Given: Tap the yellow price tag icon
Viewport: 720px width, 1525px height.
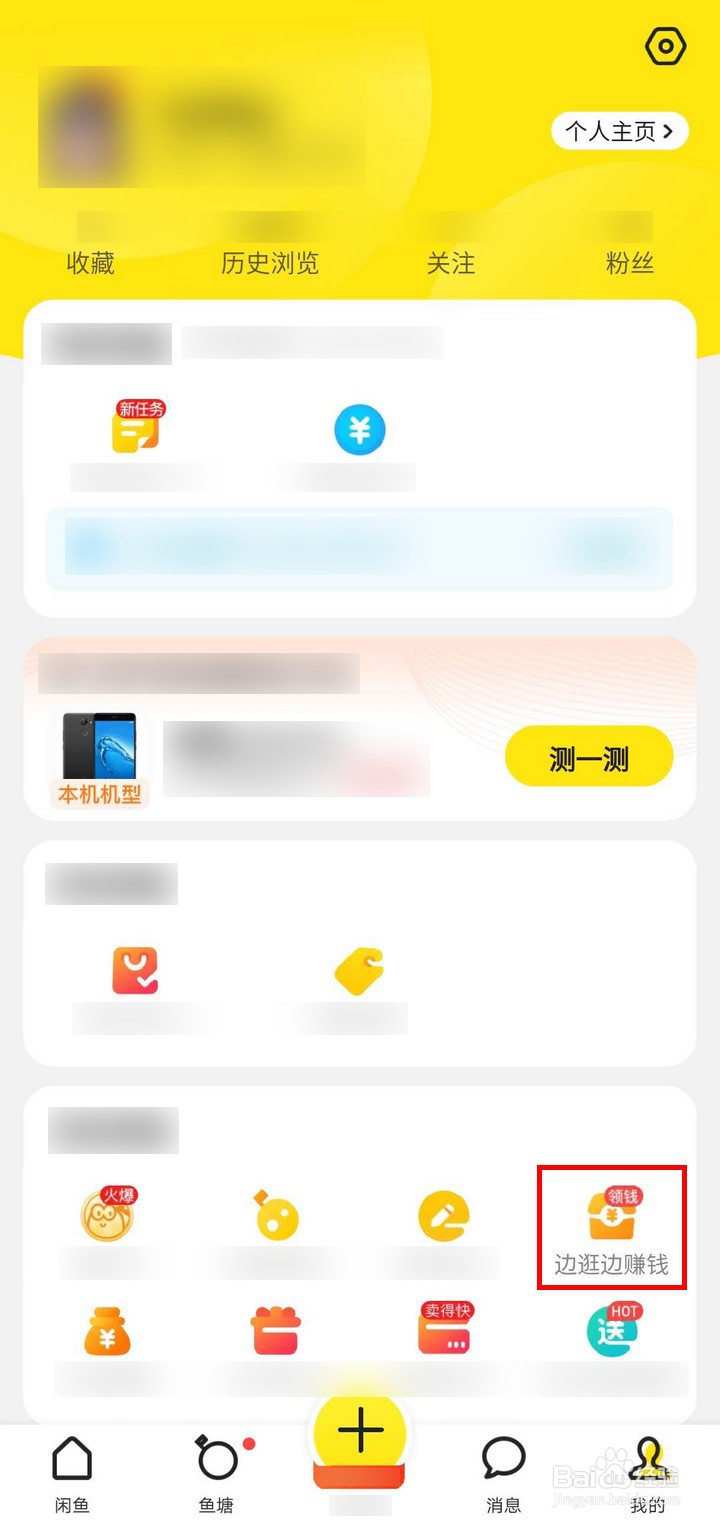Looking at the screenshot, I should (359, 970).
